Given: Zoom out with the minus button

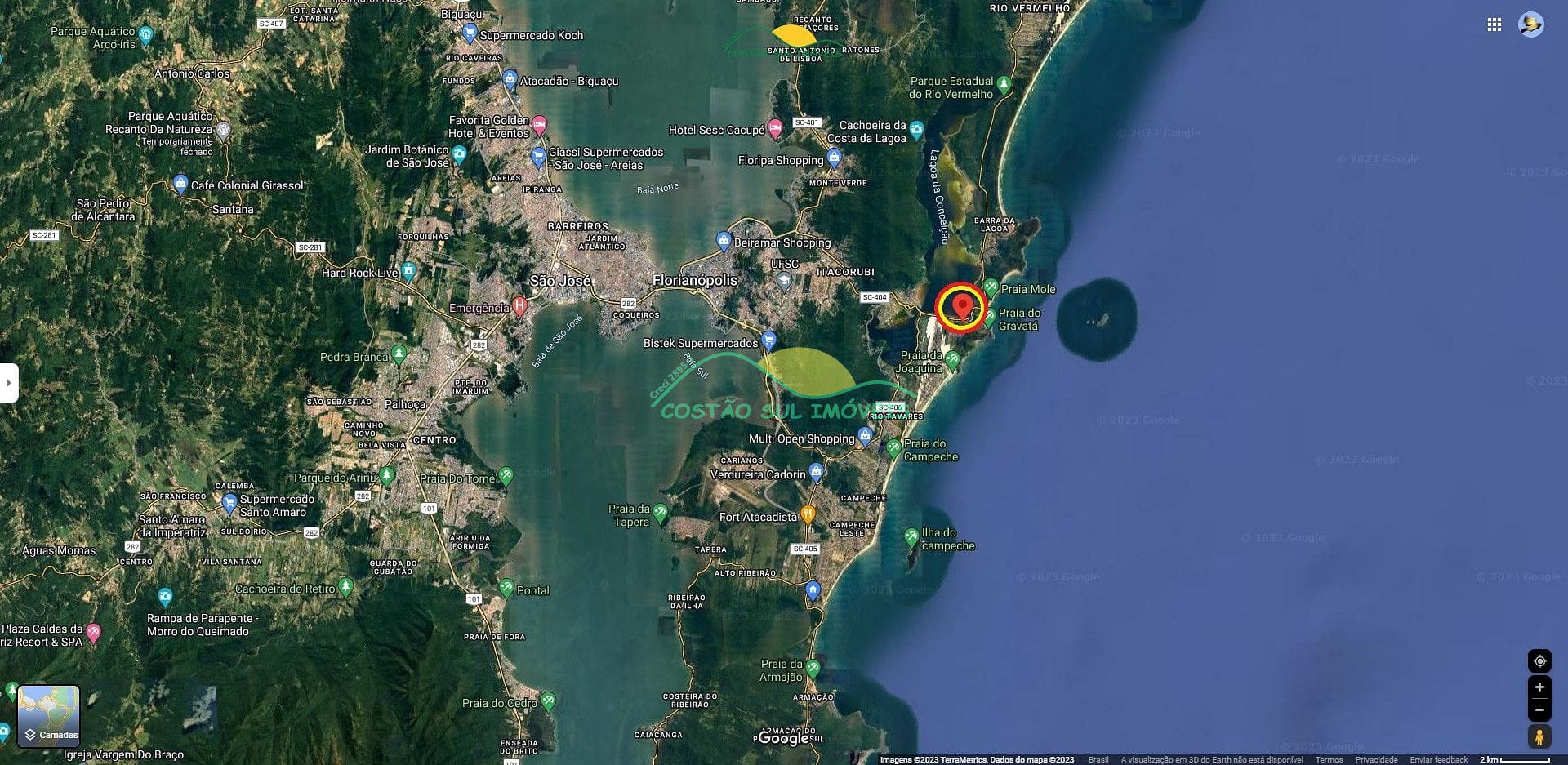Looking at the screenshot, I should (1539, 709).
